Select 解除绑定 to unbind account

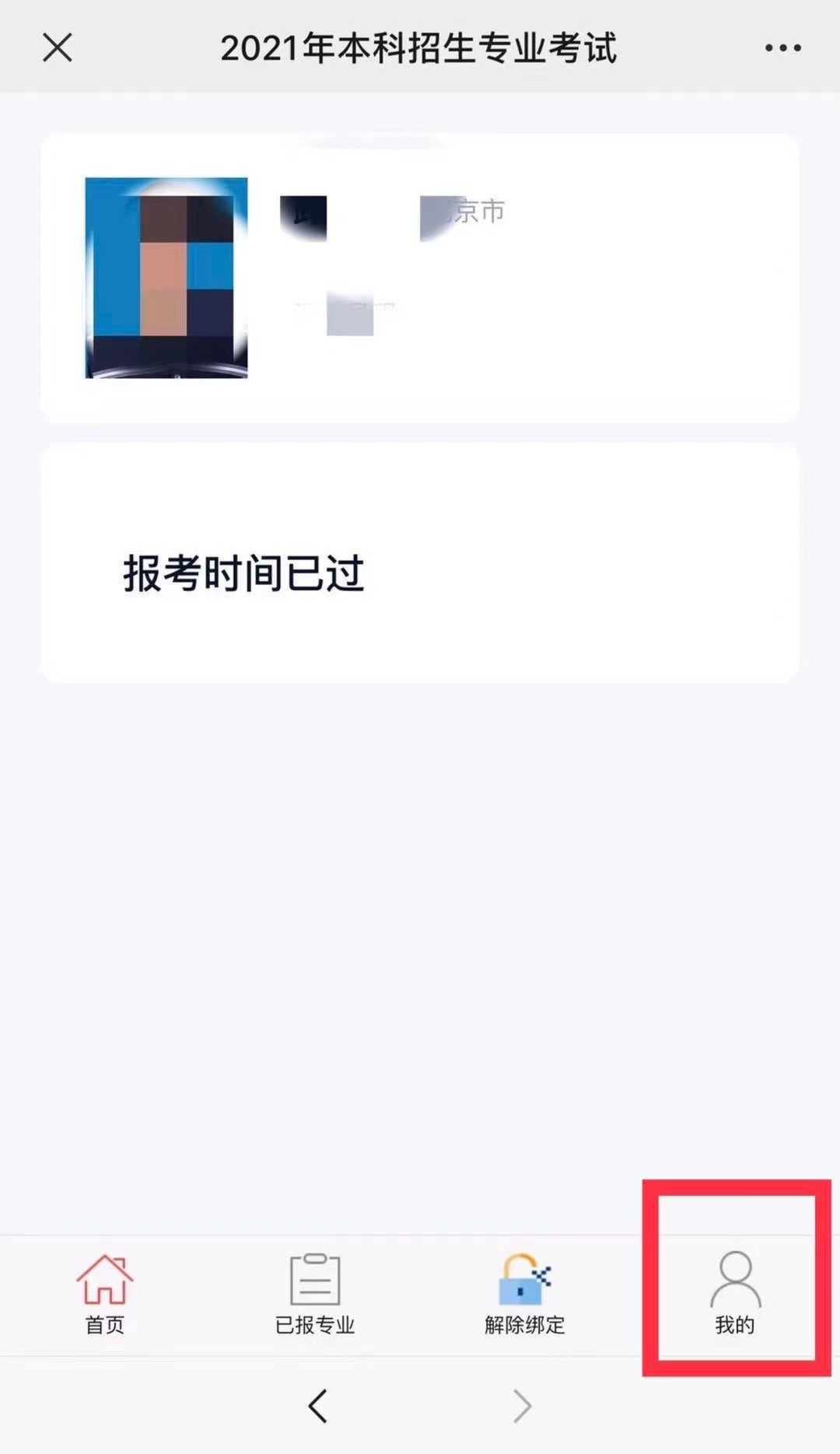pyautogui.click(x=525, y=1294)
